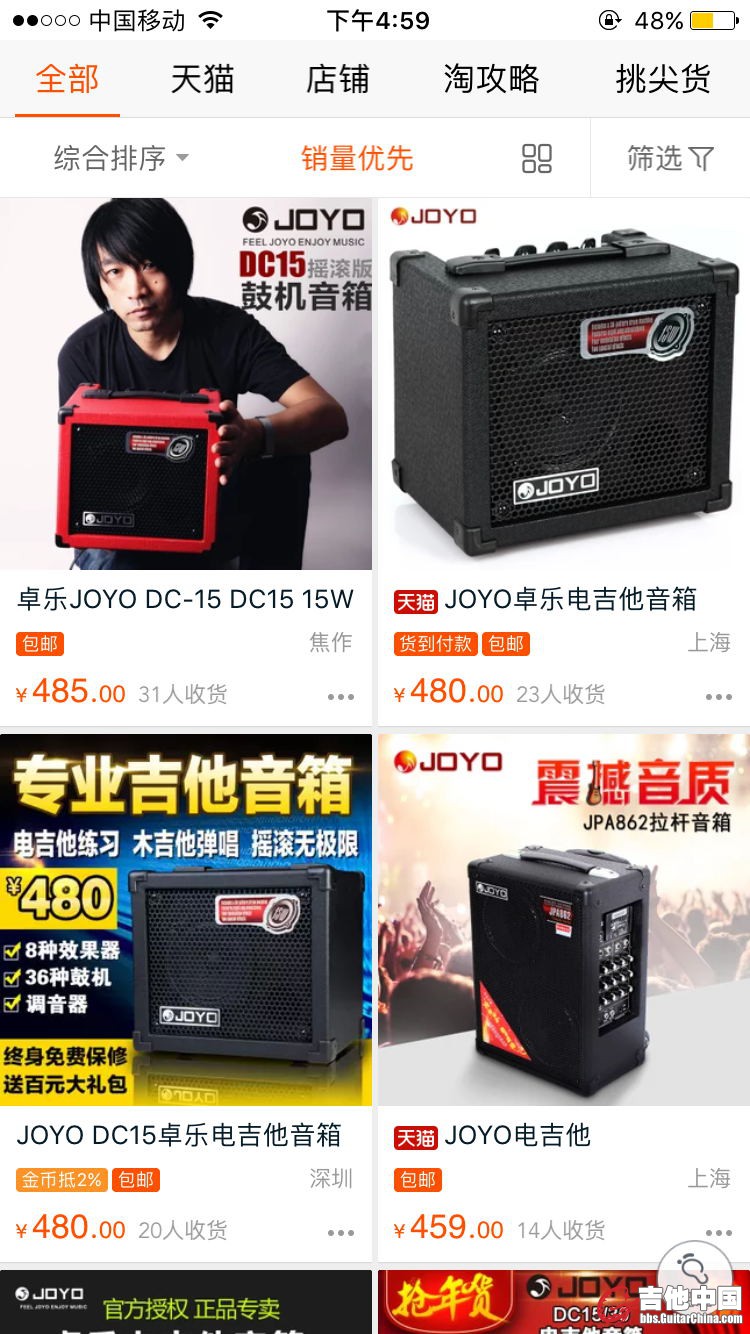The height and width of the screenshot is (1334, 750).
Task: Show more options for the ¥485 item
Action: coord(341,696)
